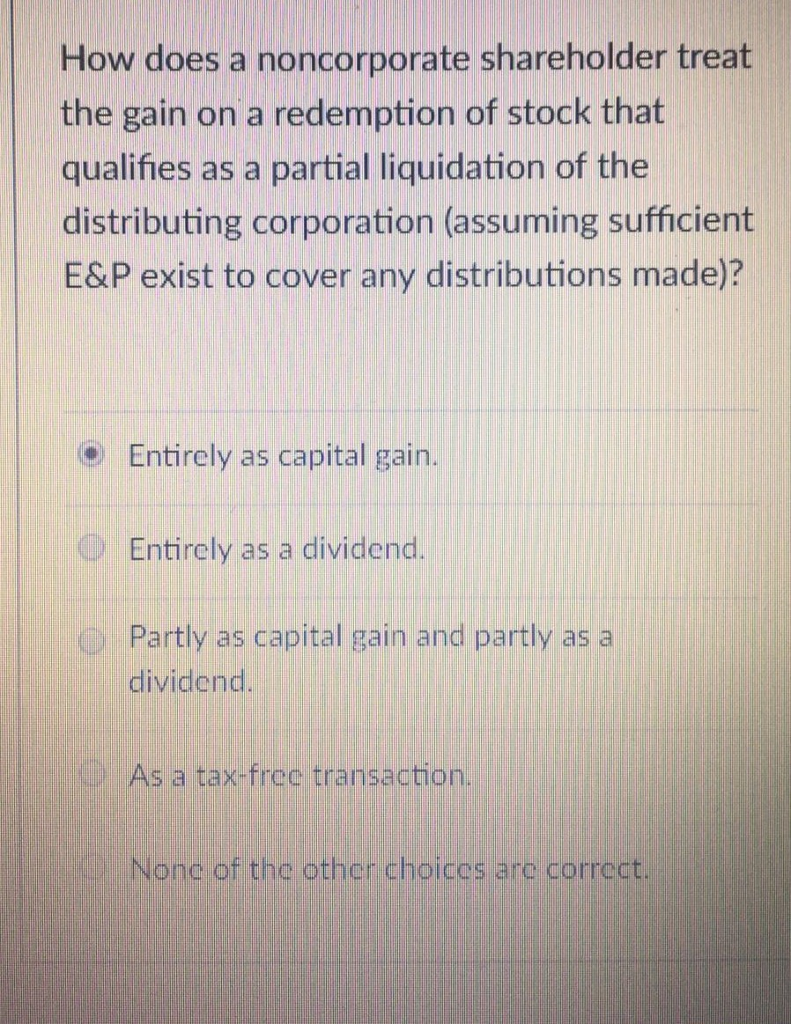Click the text 'Entirely as a dividend'
The image size is (791, 1024).
pyautogui.click(x=268, y=549)
